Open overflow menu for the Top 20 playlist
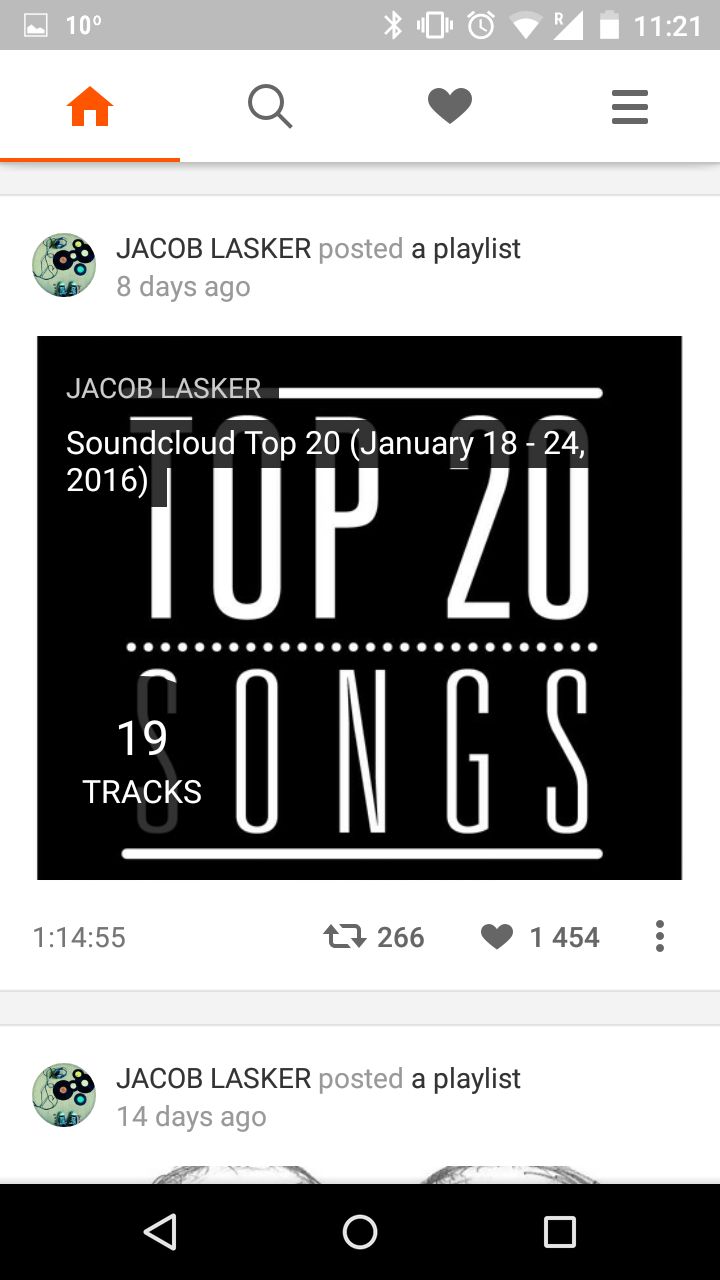The width and height of the screenshot is (720, 1280). [660, 937]
